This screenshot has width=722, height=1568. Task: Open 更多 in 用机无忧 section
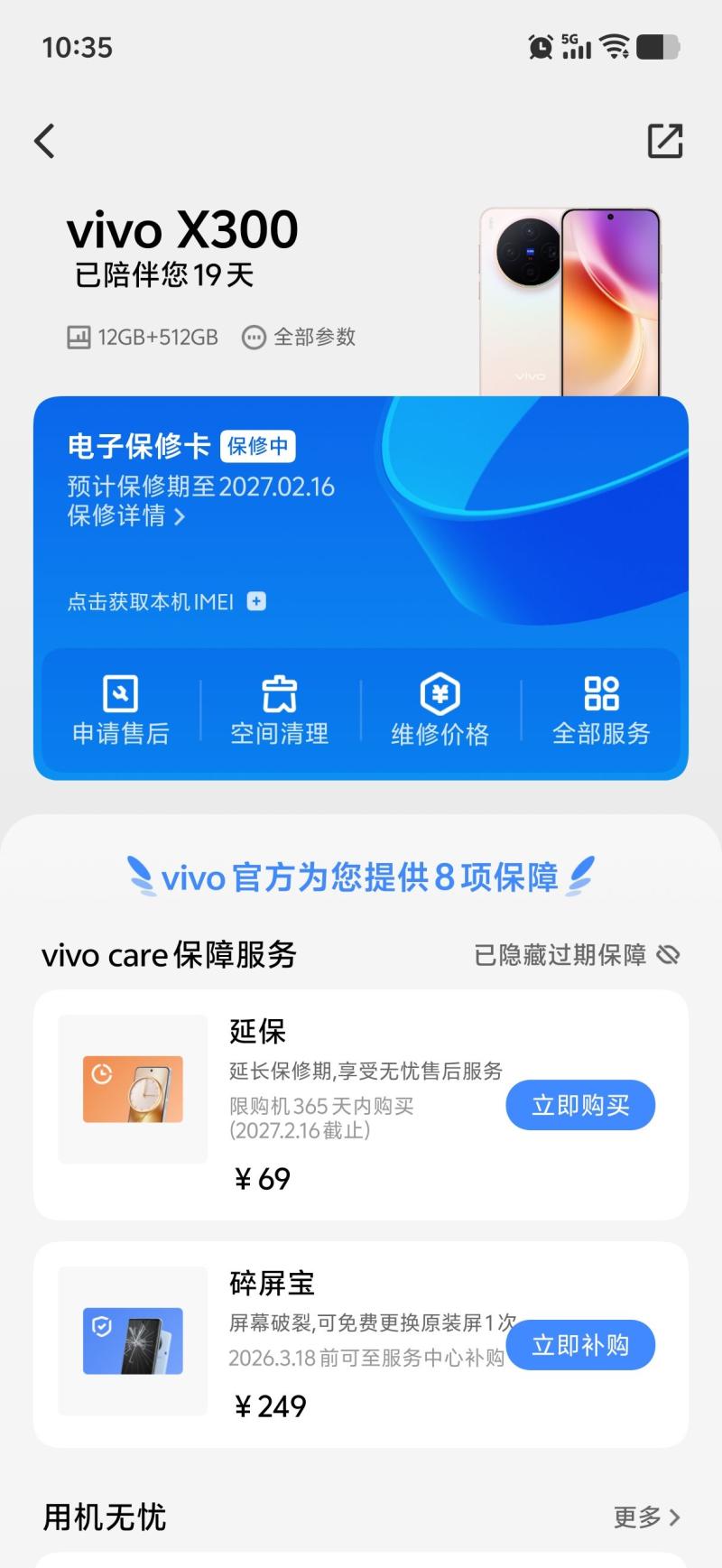tap(646, 1517)
